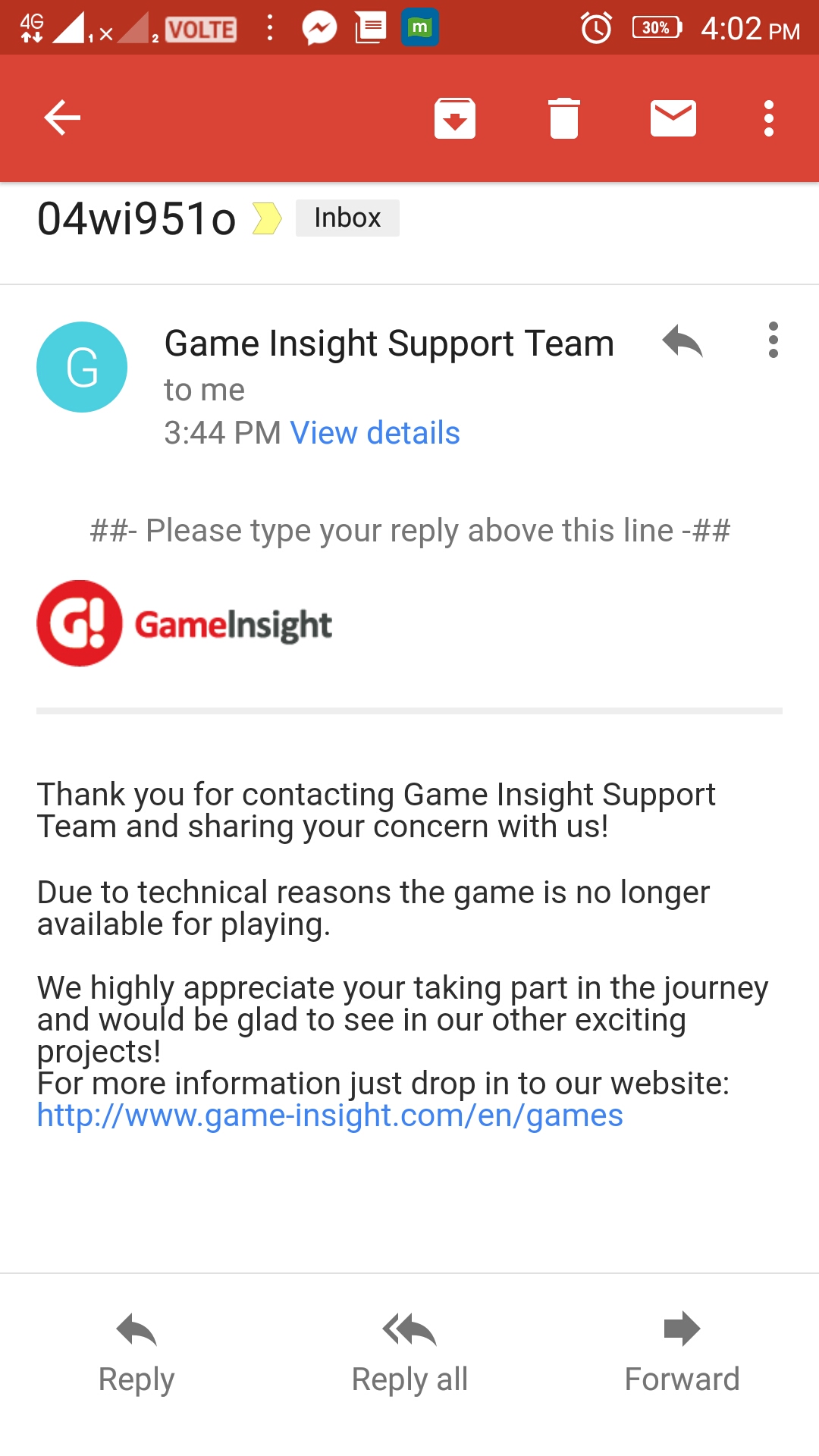Viewport: 819px width, 1456px height.
Task: Choose Reply all
Action: (x=409, y=1354)
